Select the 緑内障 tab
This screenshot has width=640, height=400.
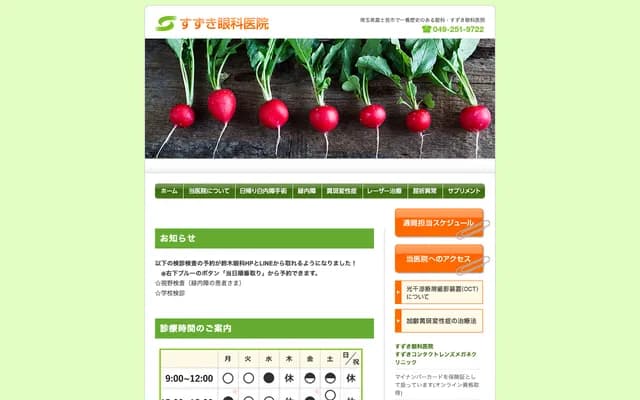306,190
